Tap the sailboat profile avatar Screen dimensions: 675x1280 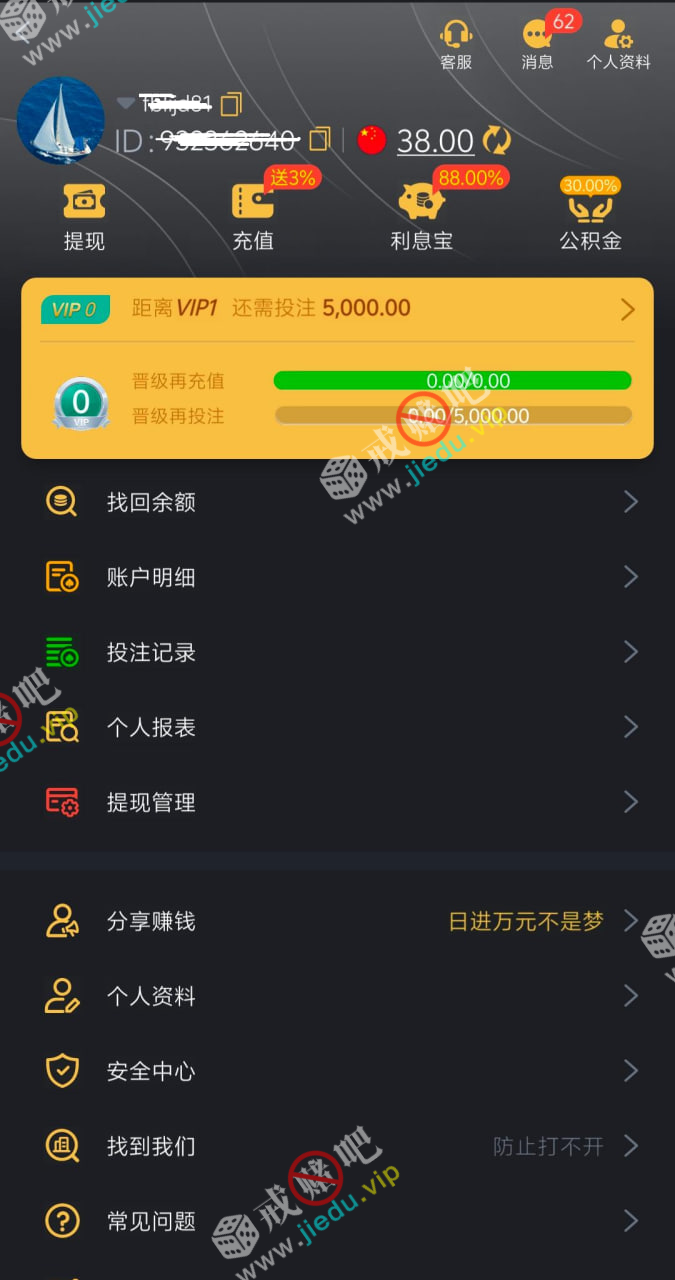click(x=61, y=121)
